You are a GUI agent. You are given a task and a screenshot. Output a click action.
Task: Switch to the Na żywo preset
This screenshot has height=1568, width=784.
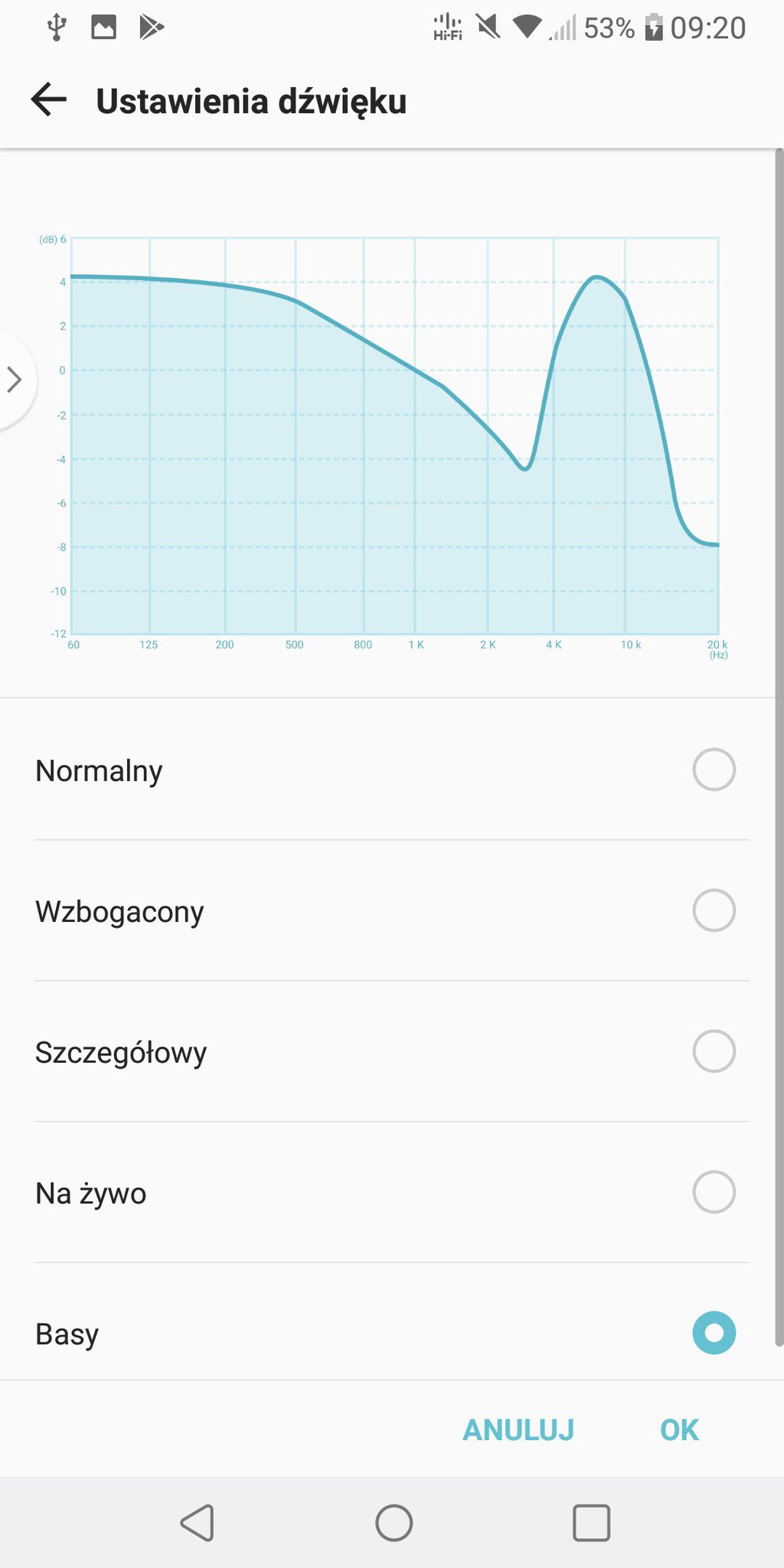tap(714, 1192)
